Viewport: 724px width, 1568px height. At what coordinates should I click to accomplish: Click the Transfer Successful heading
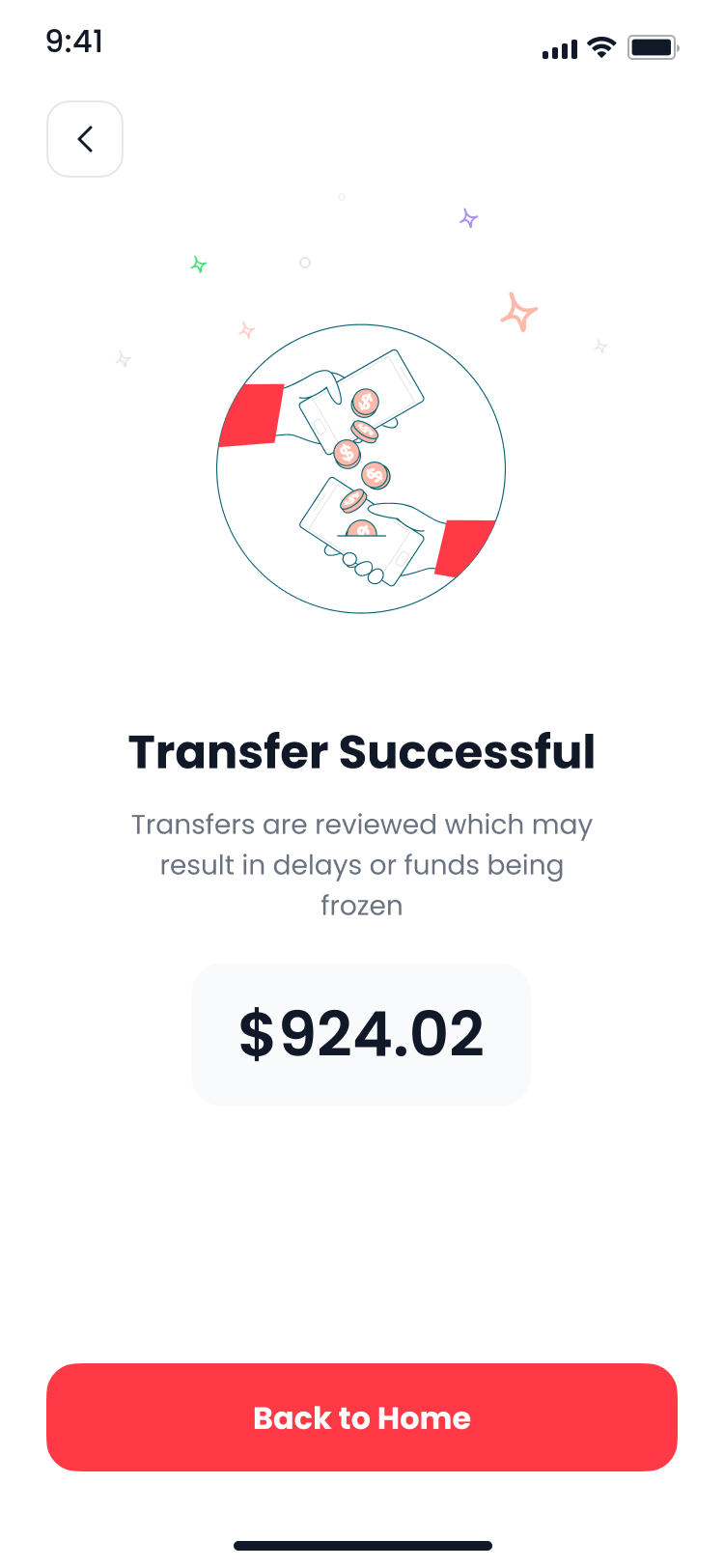click(x=362, y=751)
